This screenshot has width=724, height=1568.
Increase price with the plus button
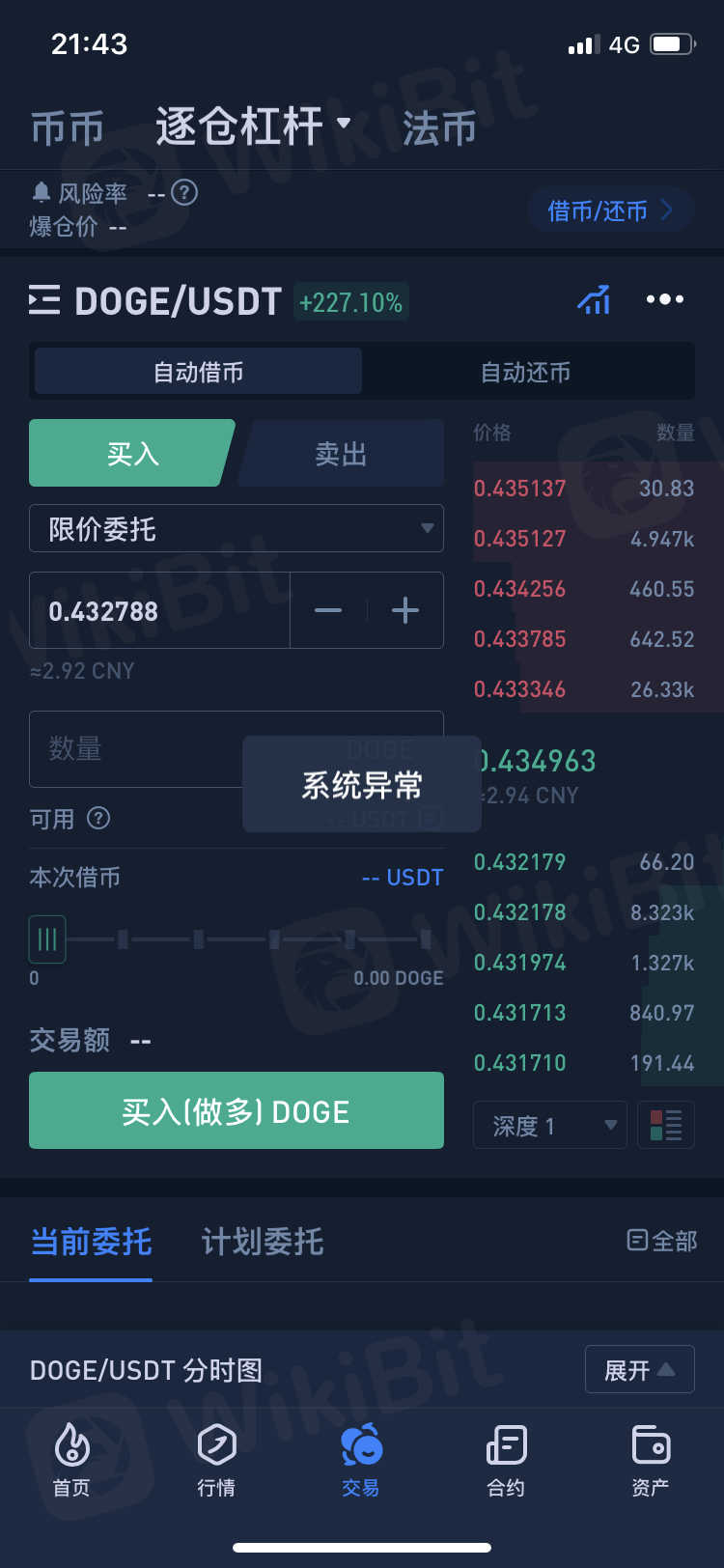405,610
